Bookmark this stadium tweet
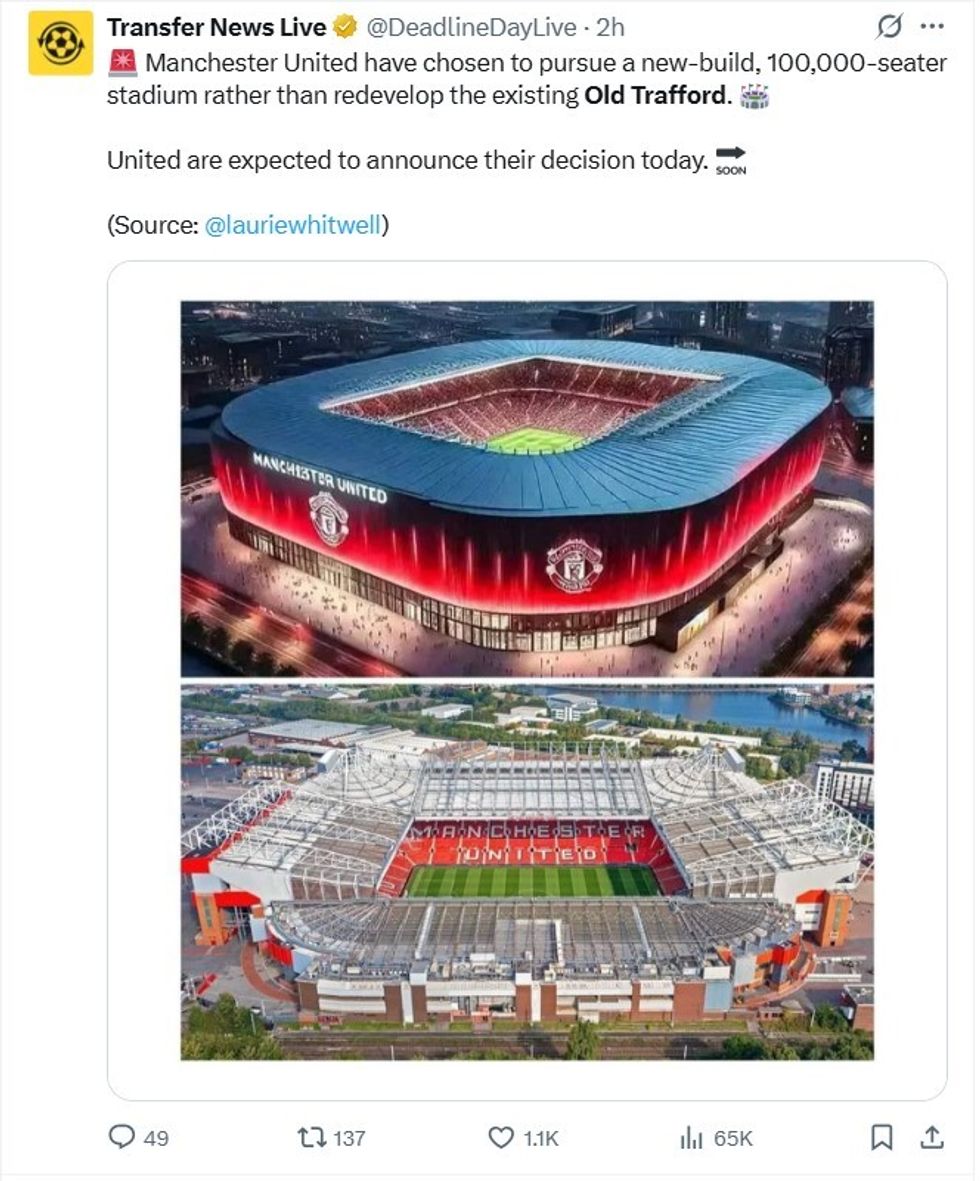 click(881, 1137)
